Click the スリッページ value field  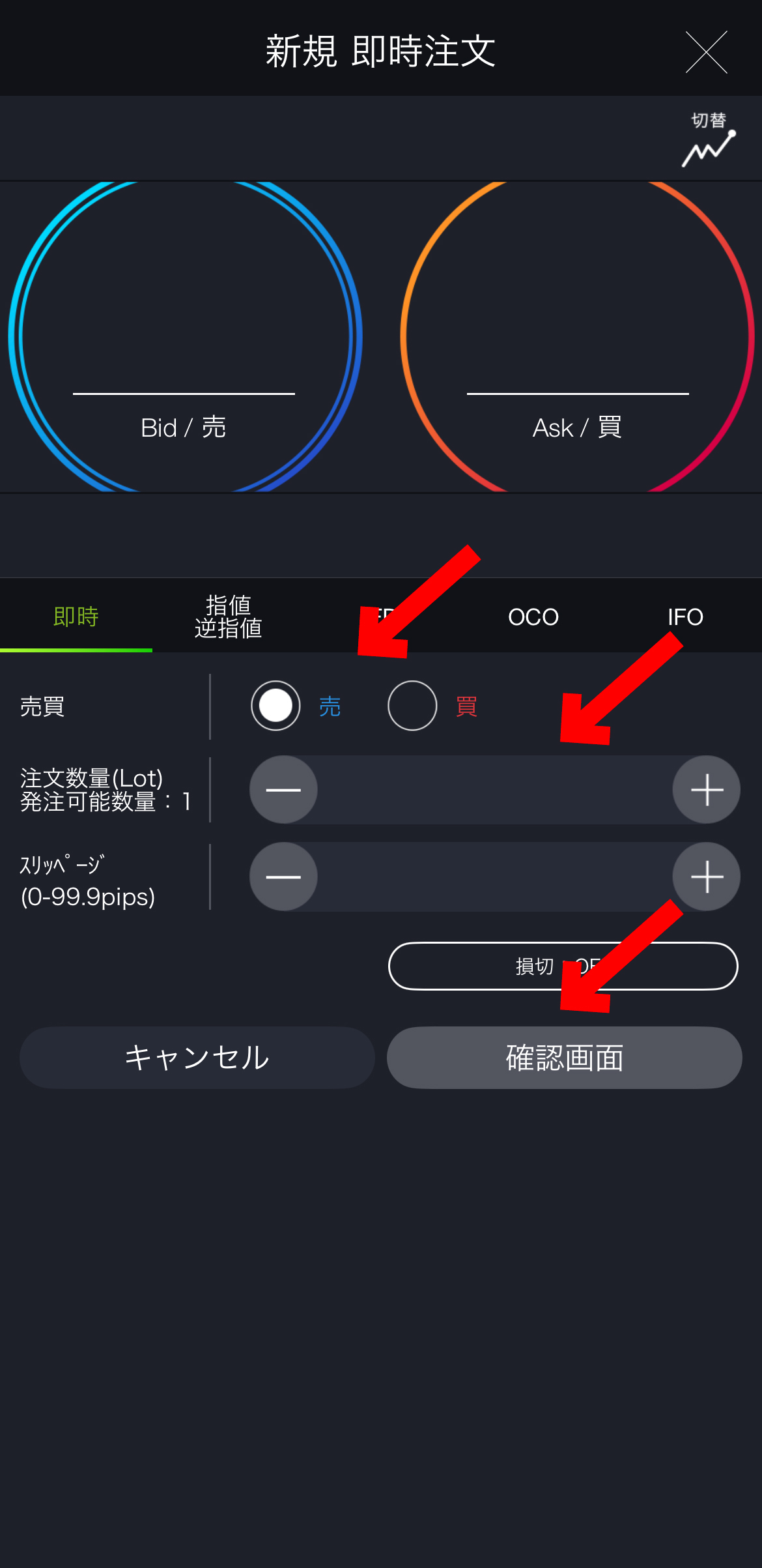click(x=494, y=877)
